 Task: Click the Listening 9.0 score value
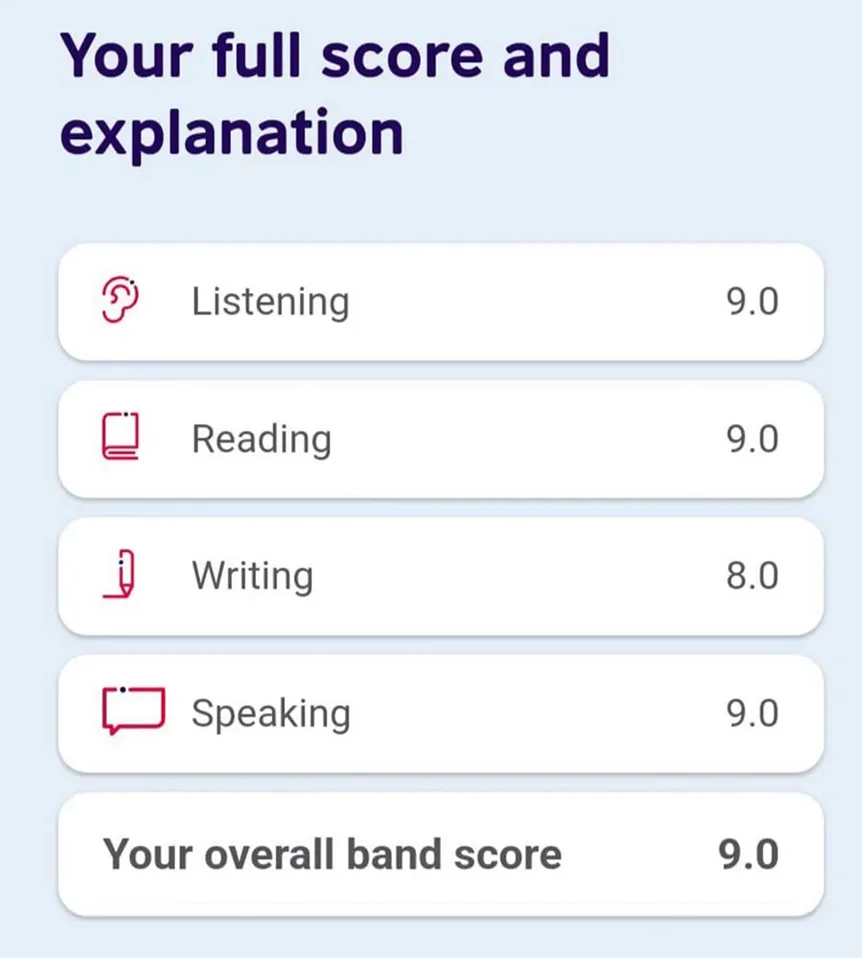click(x=753, y=300)
